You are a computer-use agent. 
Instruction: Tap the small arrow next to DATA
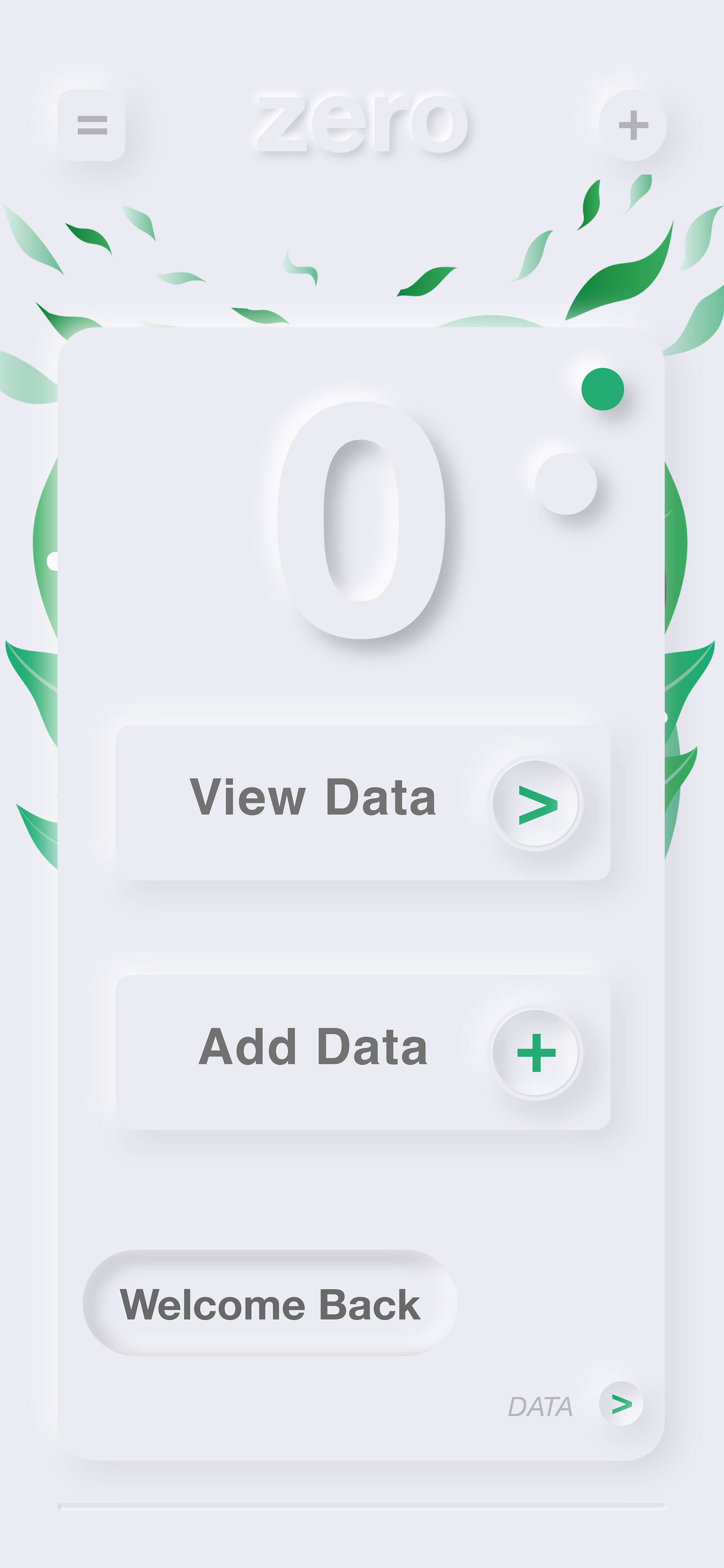tap(621, 1404)
